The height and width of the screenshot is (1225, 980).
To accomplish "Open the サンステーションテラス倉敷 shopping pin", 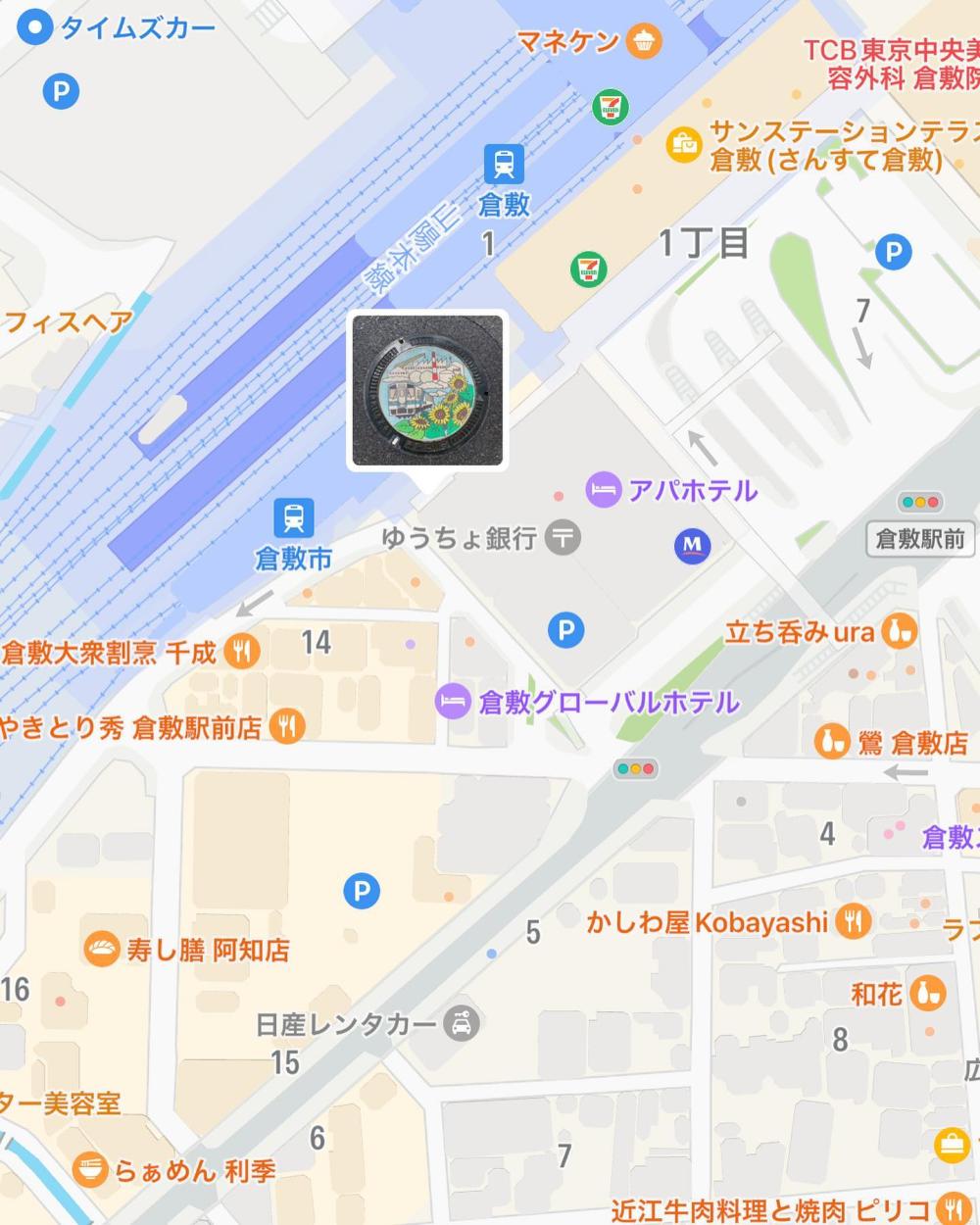I will point(685,144).
